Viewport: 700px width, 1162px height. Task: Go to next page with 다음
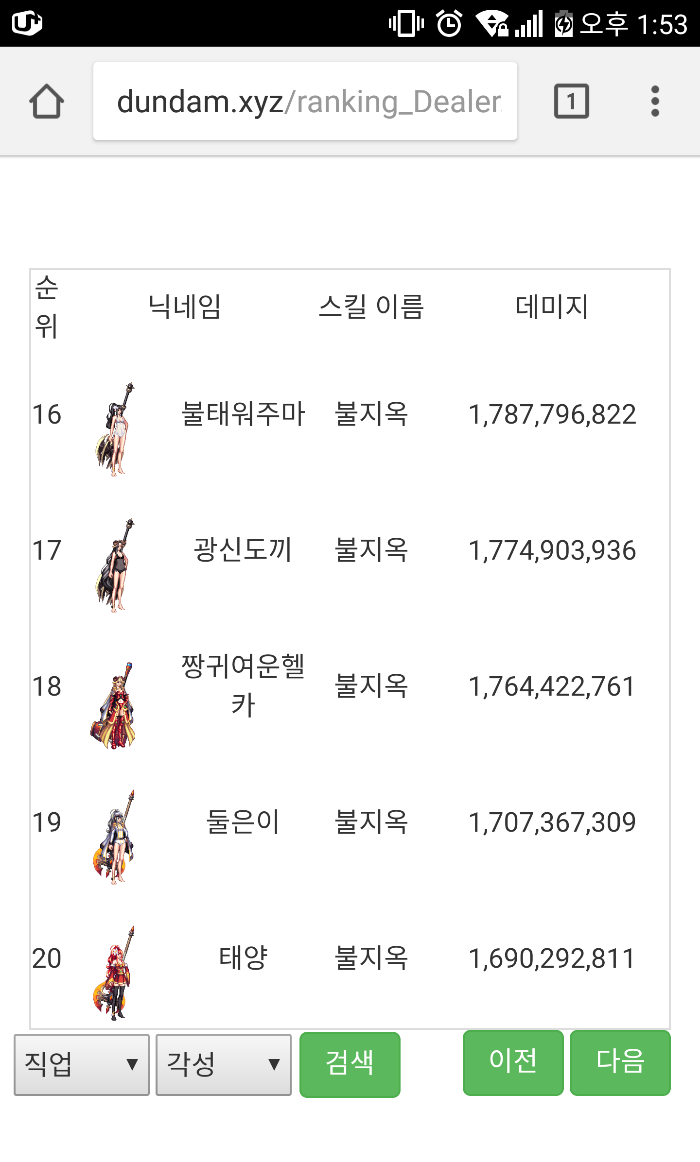tap(620, 1062)
